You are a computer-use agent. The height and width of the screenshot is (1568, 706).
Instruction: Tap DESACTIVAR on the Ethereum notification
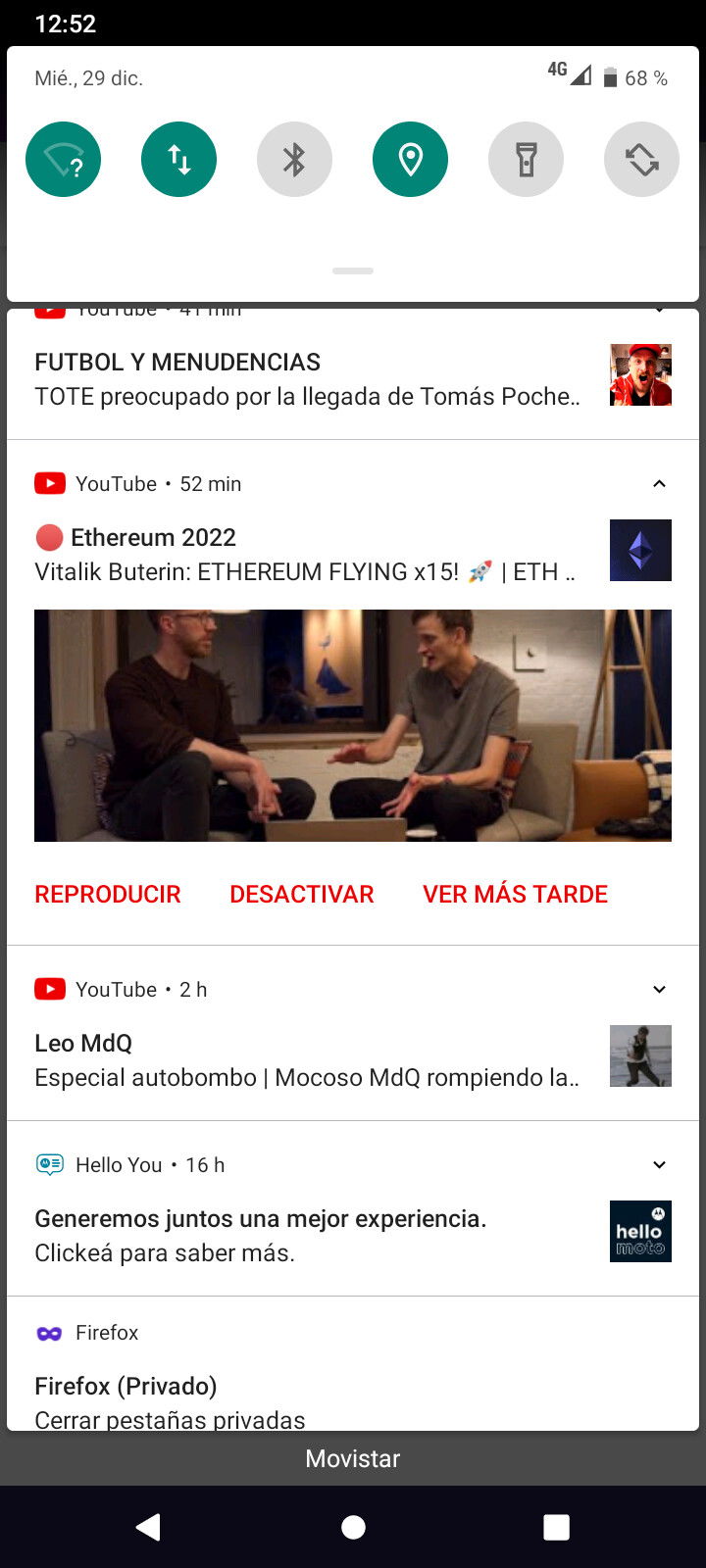tap(302, 894)
